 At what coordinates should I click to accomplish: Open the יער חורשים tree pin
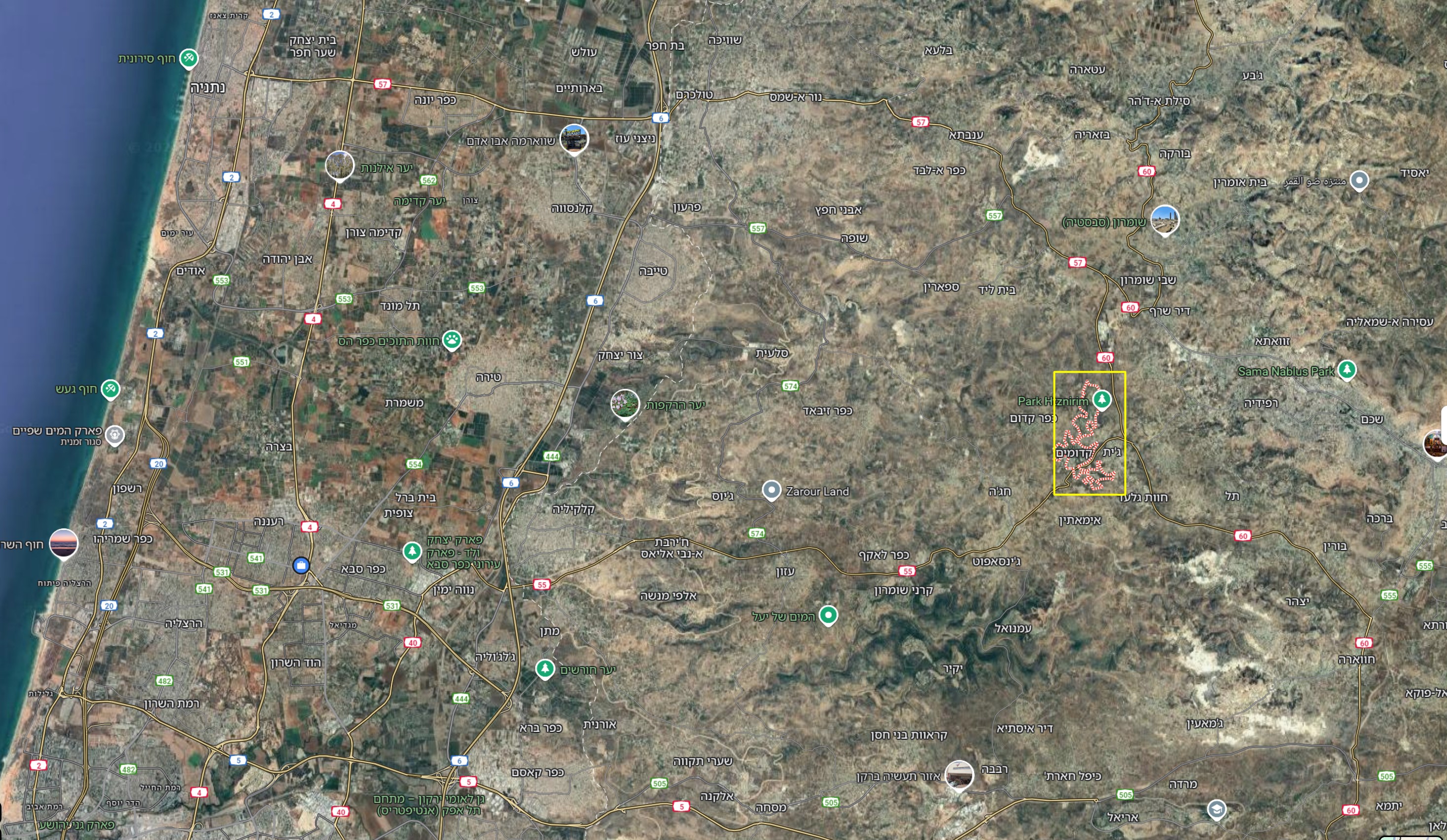pyautogui.click(x=545, y=668)
